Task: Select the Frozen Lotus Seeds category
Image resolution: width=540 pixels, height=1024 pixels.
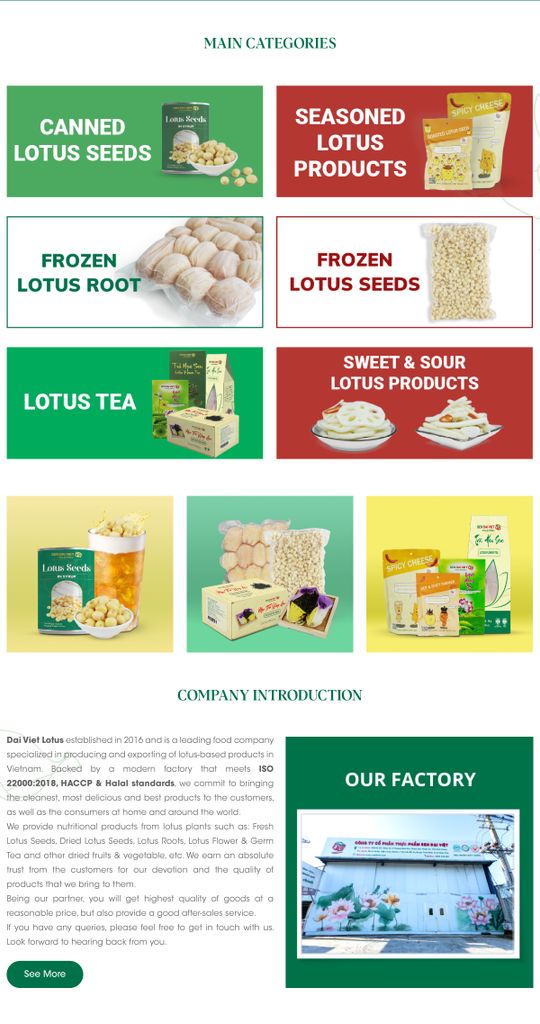Action: point(404,272)
